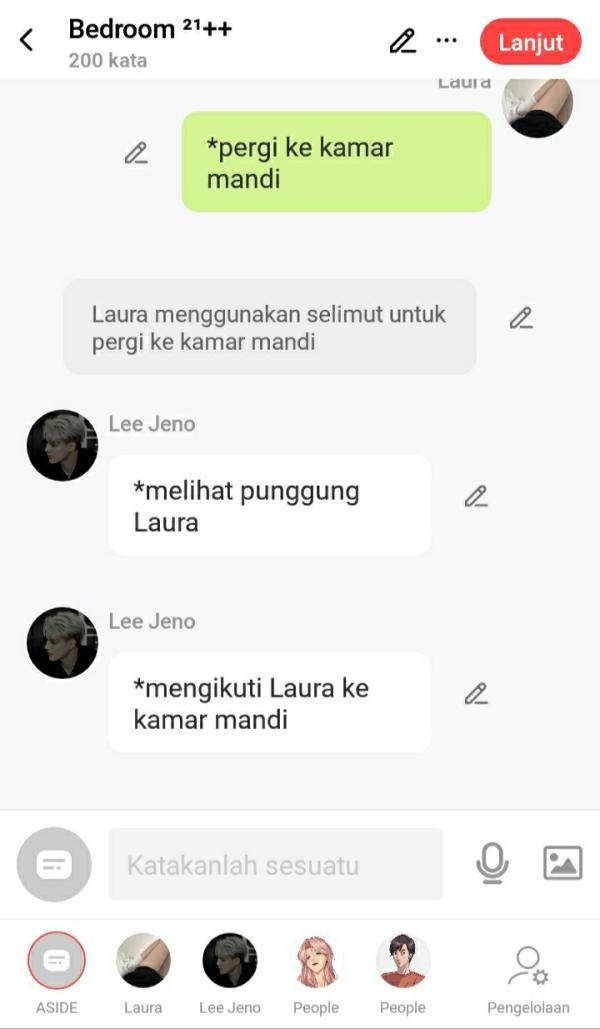Edit the 'Laura menggunakan selimut' narration
600x1029 pixels.
(520, 318)
